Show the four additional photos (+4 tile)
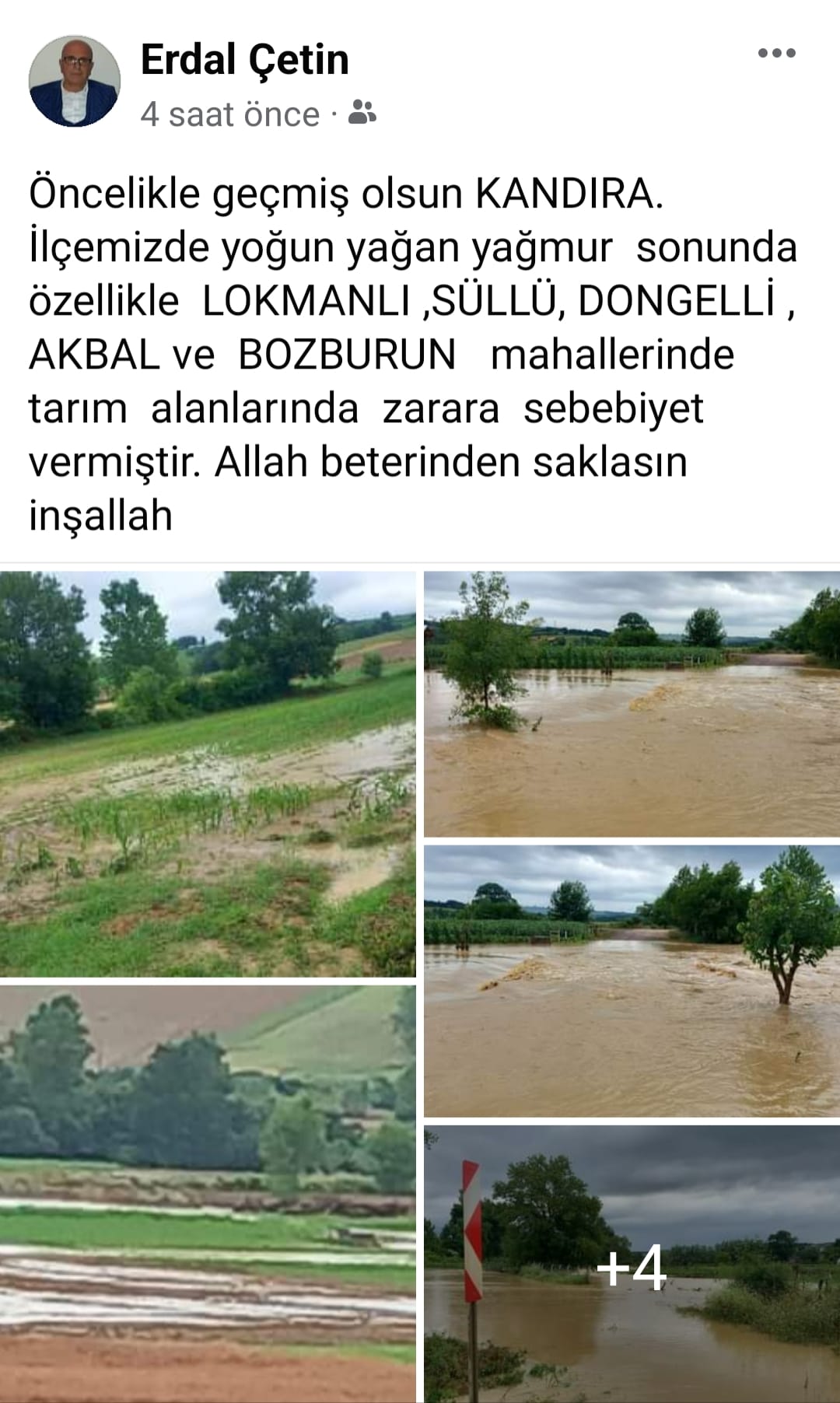Screen dimensions: 840x1403 tap(632, 1264)
